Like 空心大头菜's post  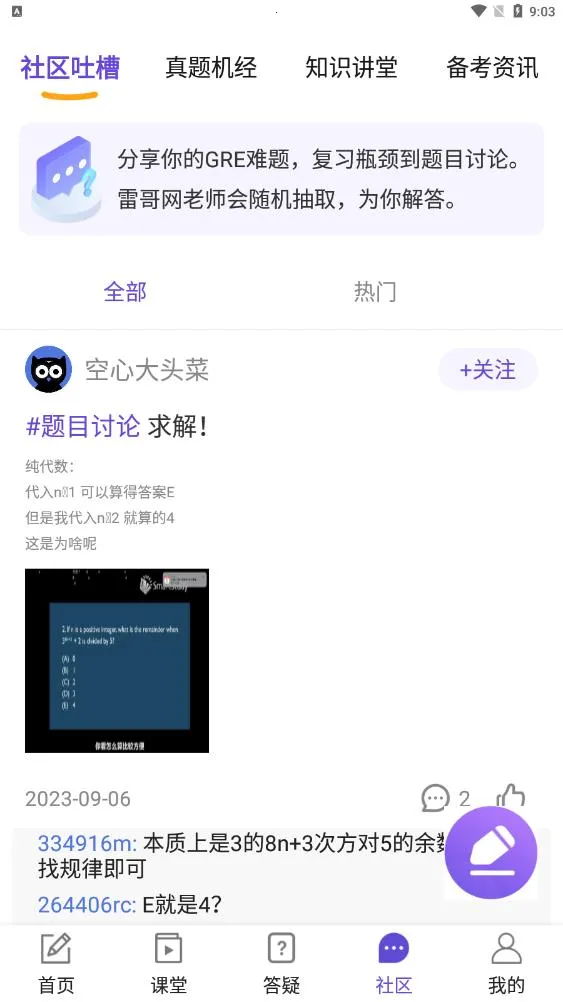(511, 797)
